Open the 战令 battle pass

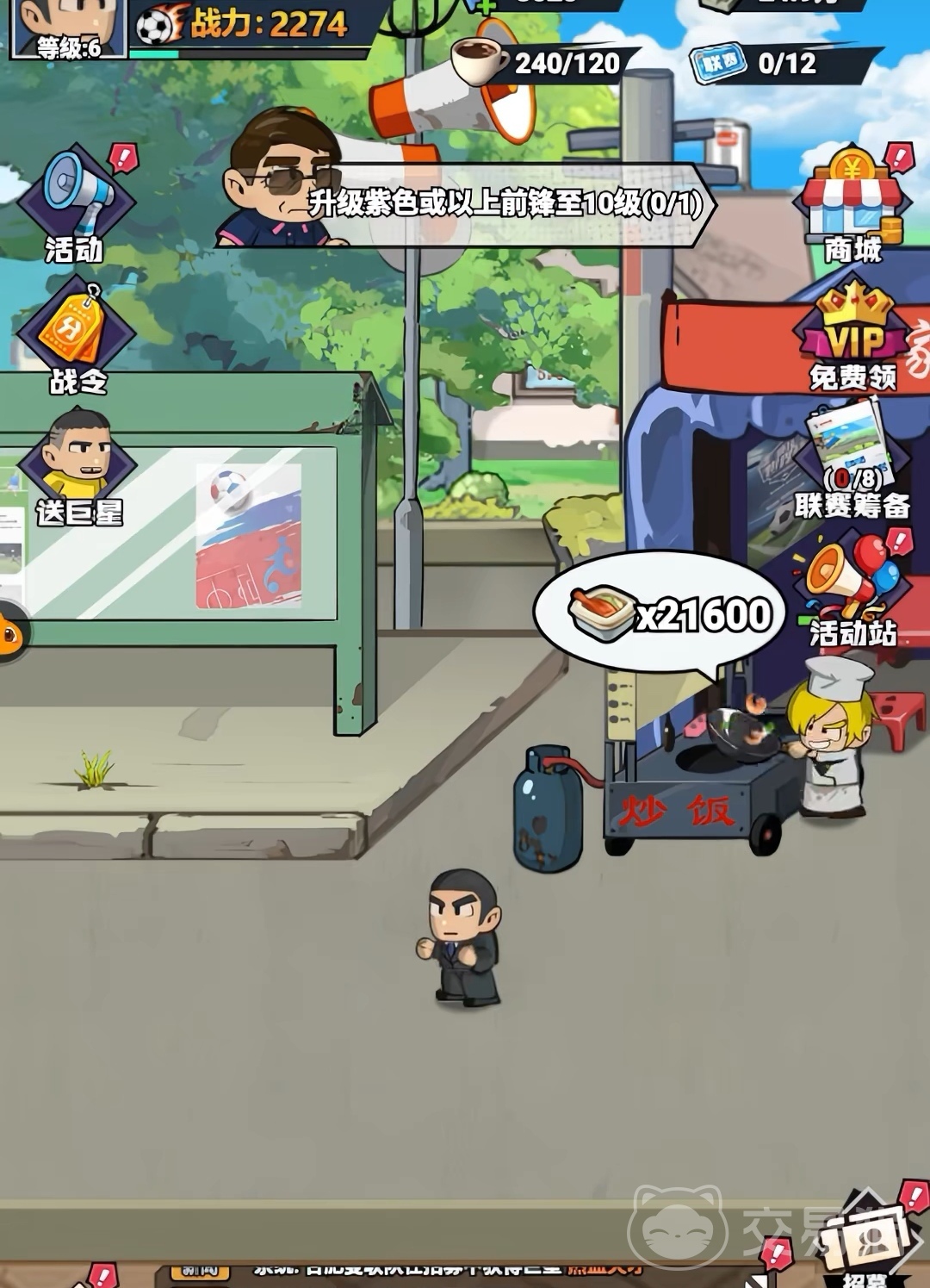pyautogui.click(x=76, y=338)
